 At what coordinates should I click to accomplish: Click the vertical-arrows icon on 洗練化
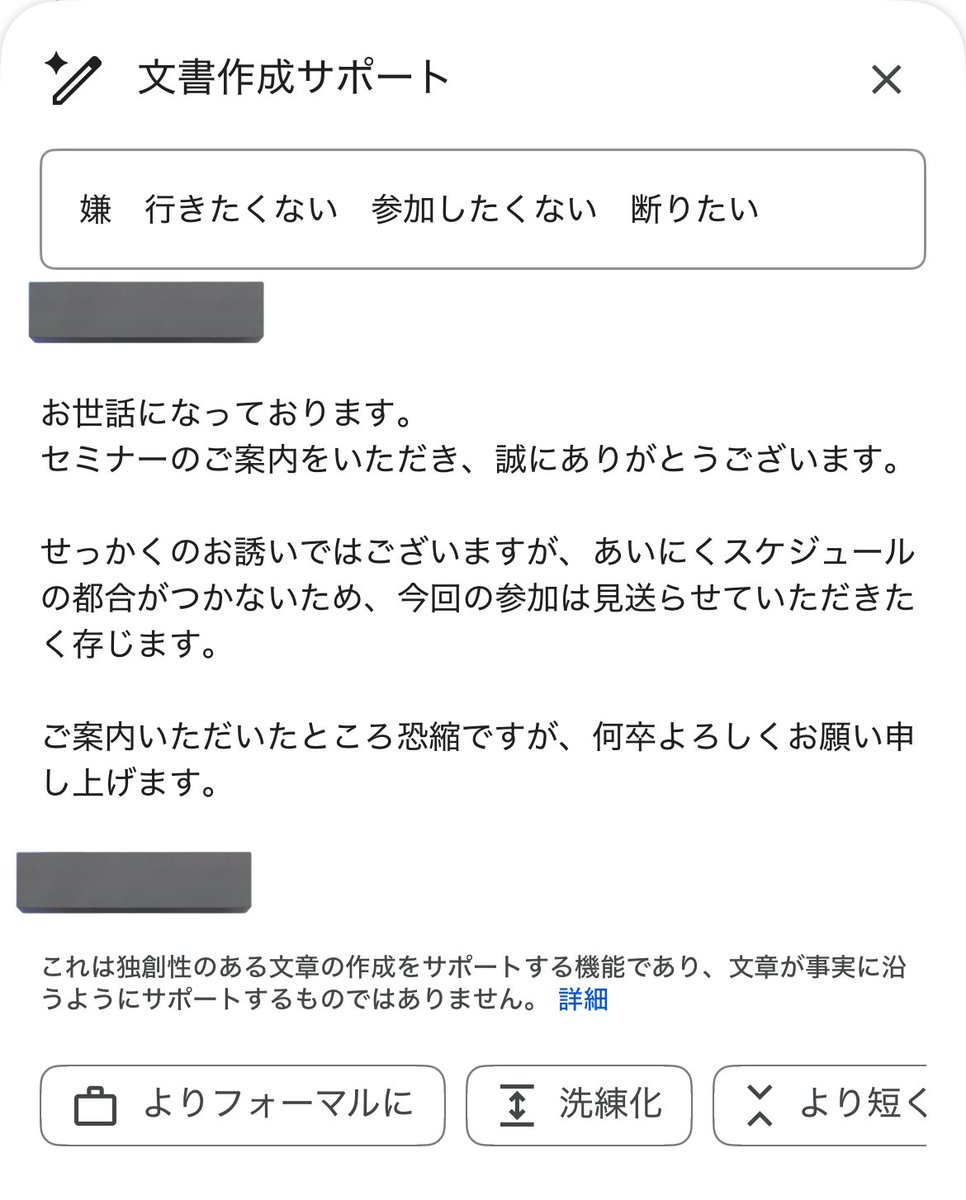516,1105
